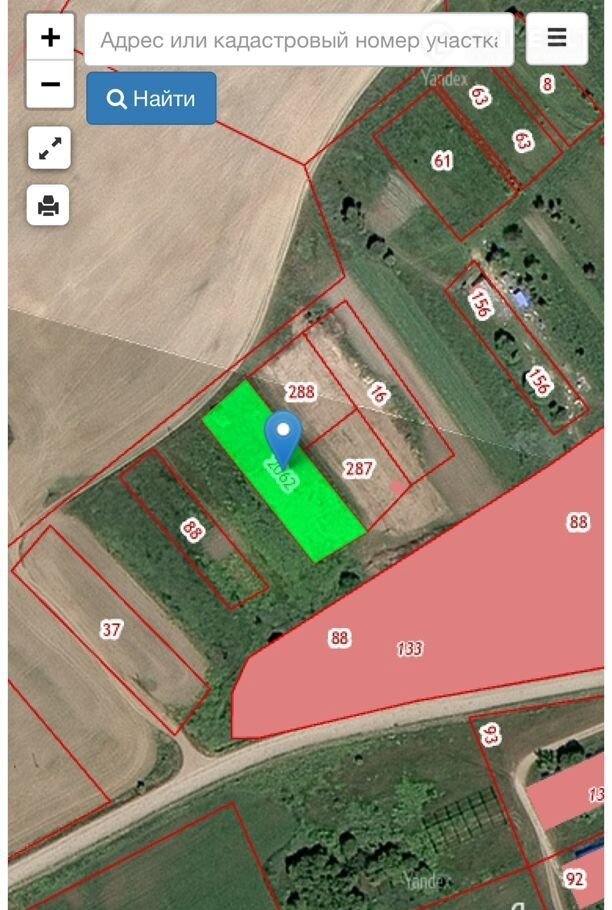Print the map

click(48, 206)
